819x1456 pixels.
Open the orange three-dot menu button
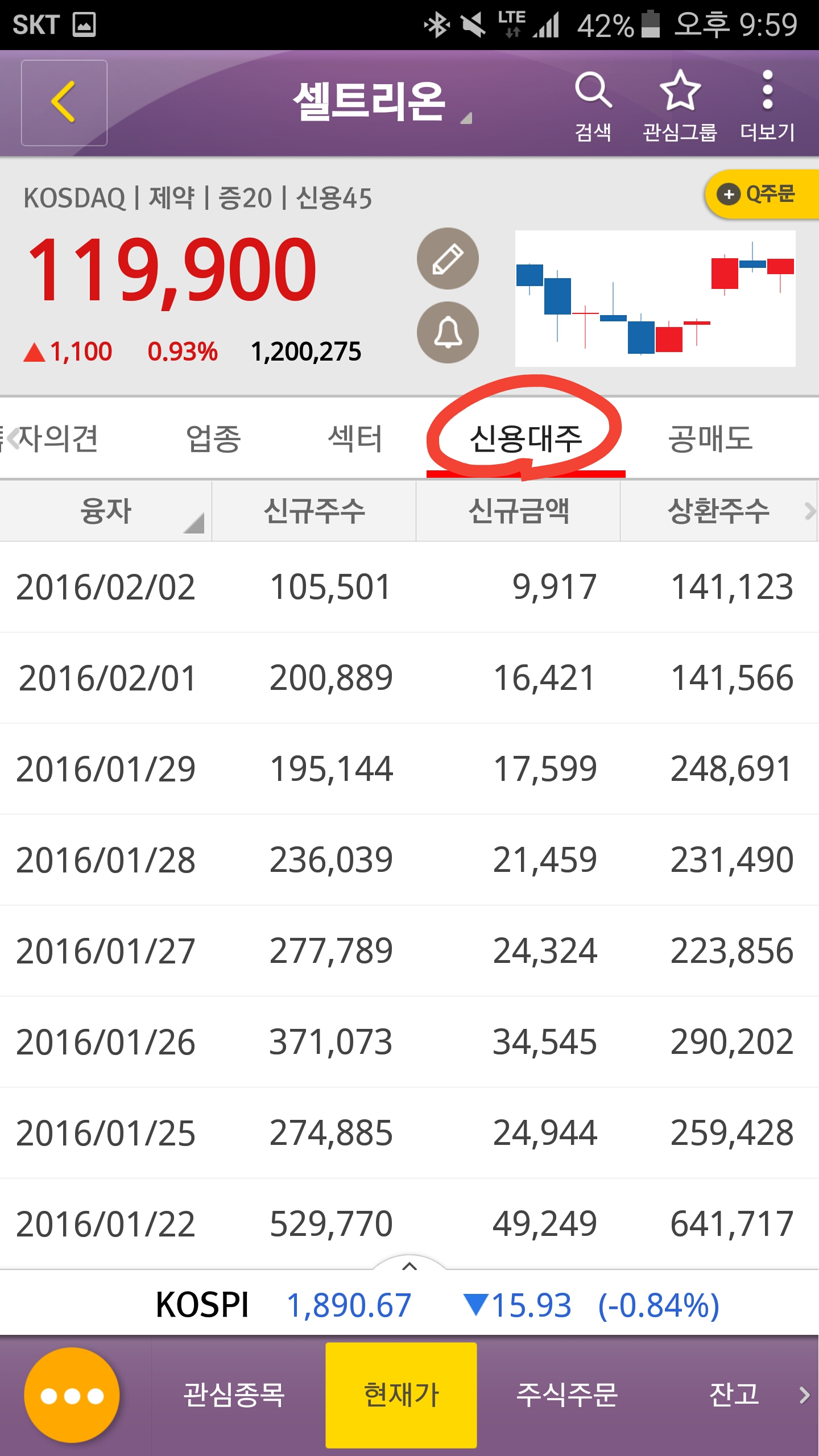point(72,1396)
